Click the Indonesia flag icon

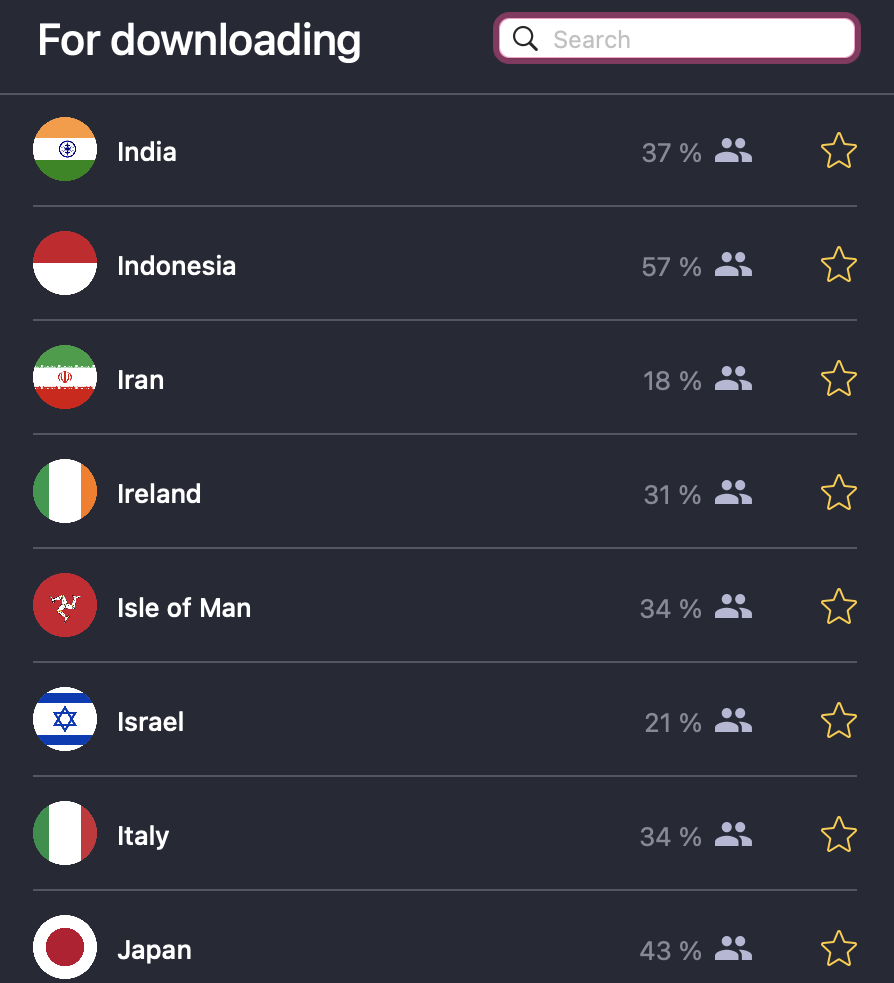coord(65,264)
